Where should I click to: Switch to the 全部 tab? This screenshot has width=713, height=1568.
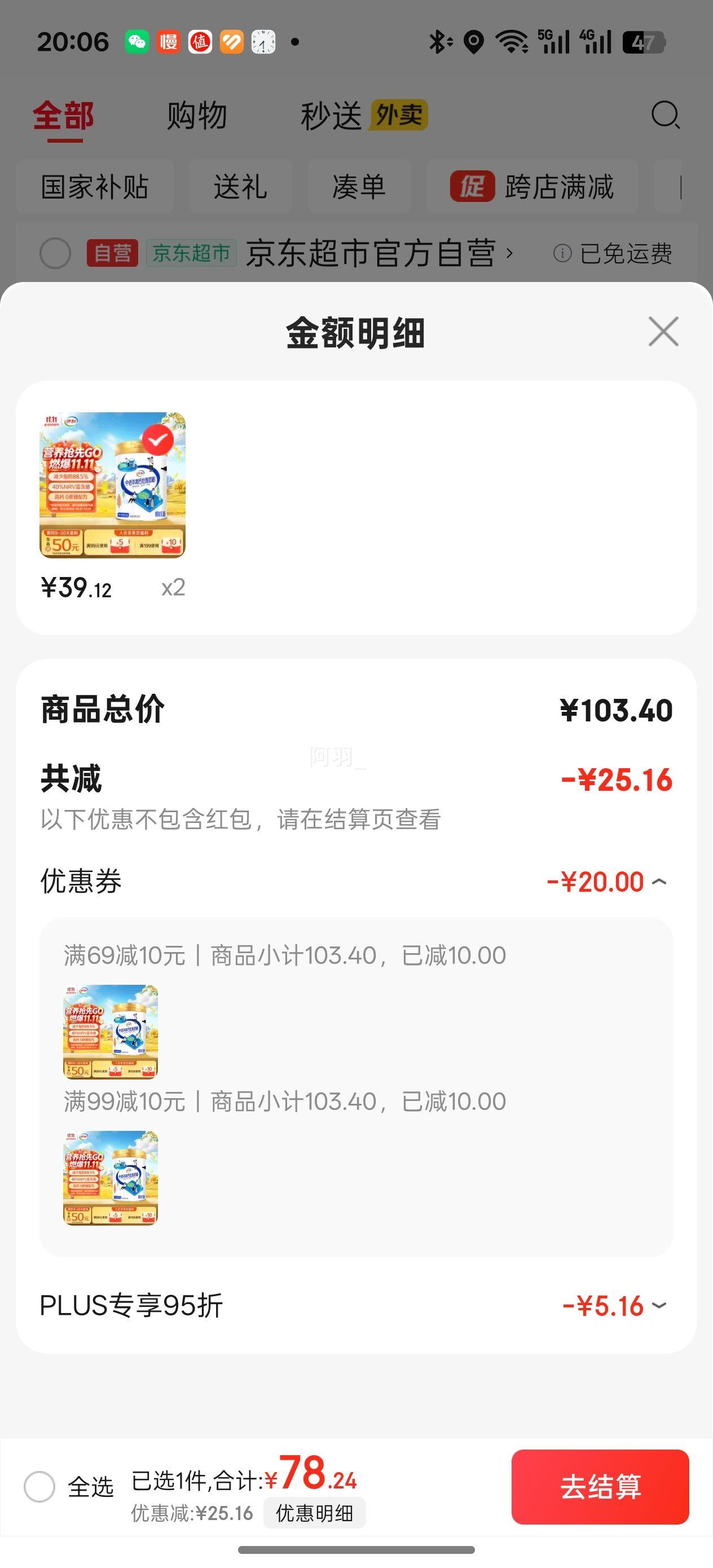(63, 116)
